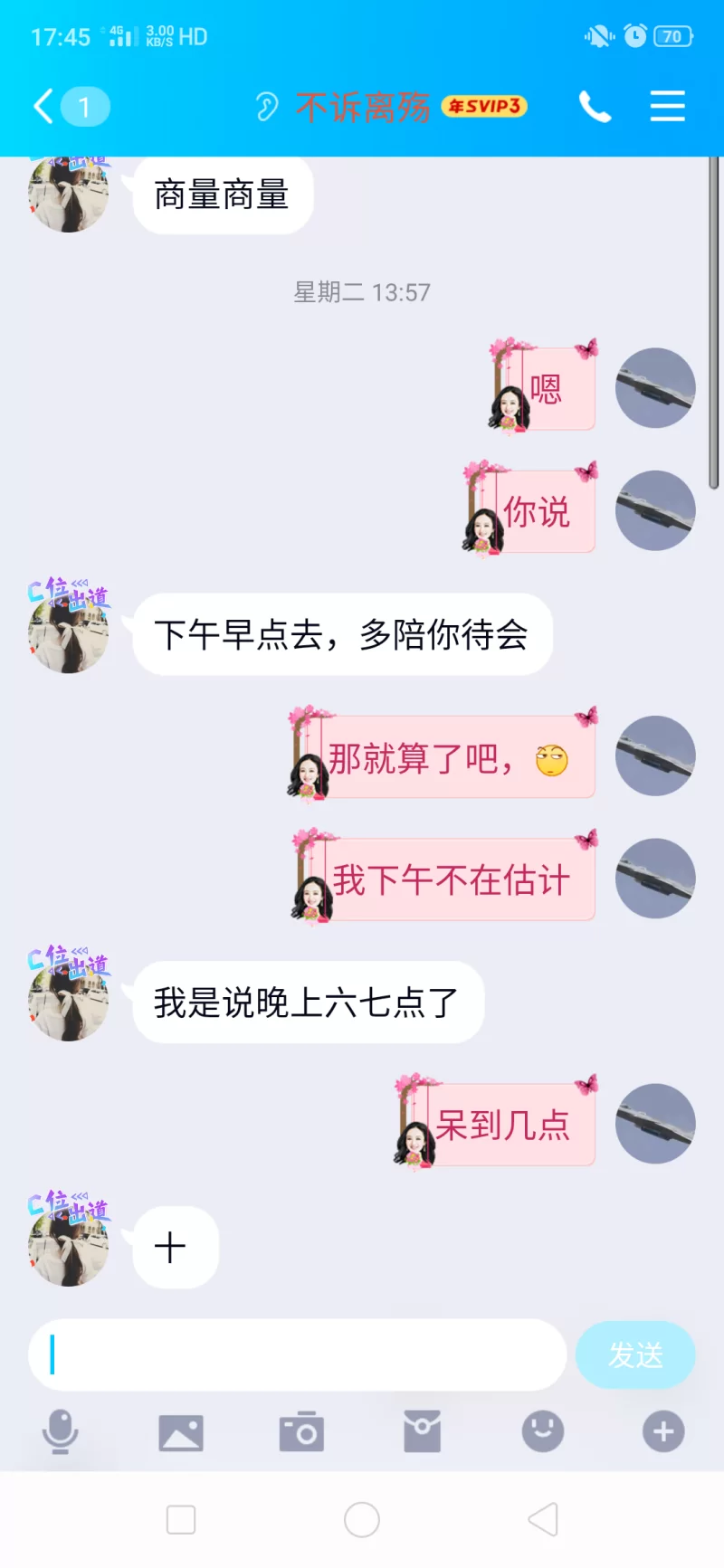
Task: Open my avatar beside the 你说 message
Action: pyautogui.click(x=655, y=510)
